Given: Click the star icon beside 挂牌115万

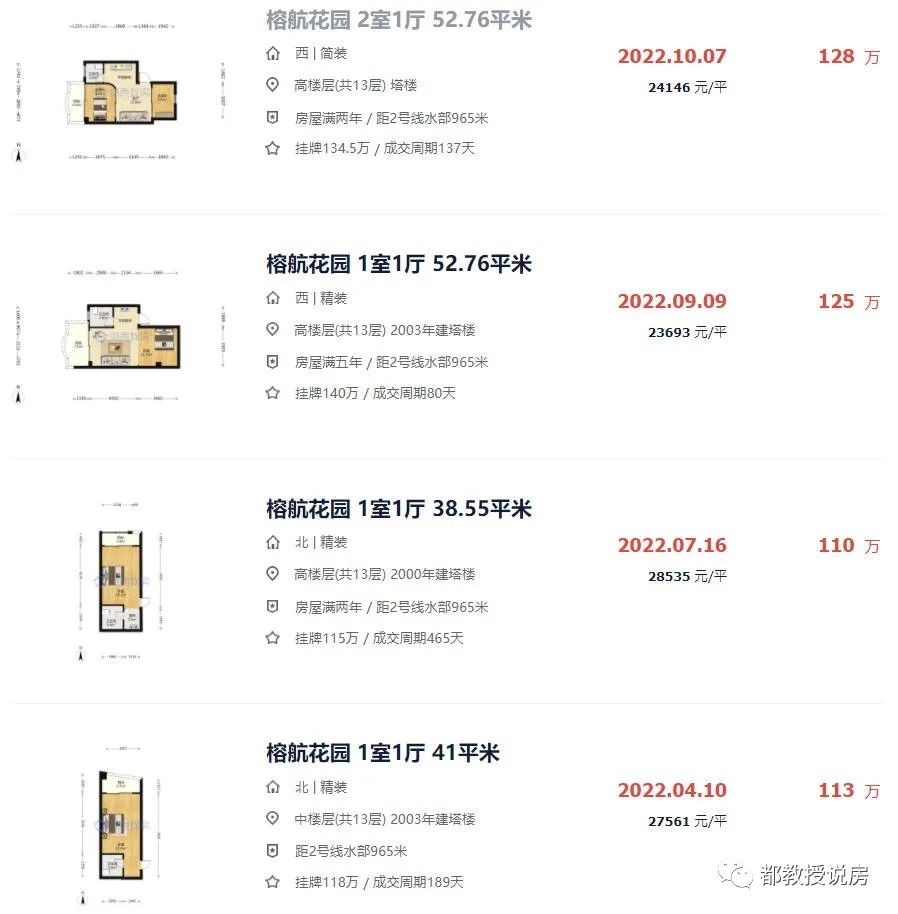Looking at the screenshot, I should point(271,638).
